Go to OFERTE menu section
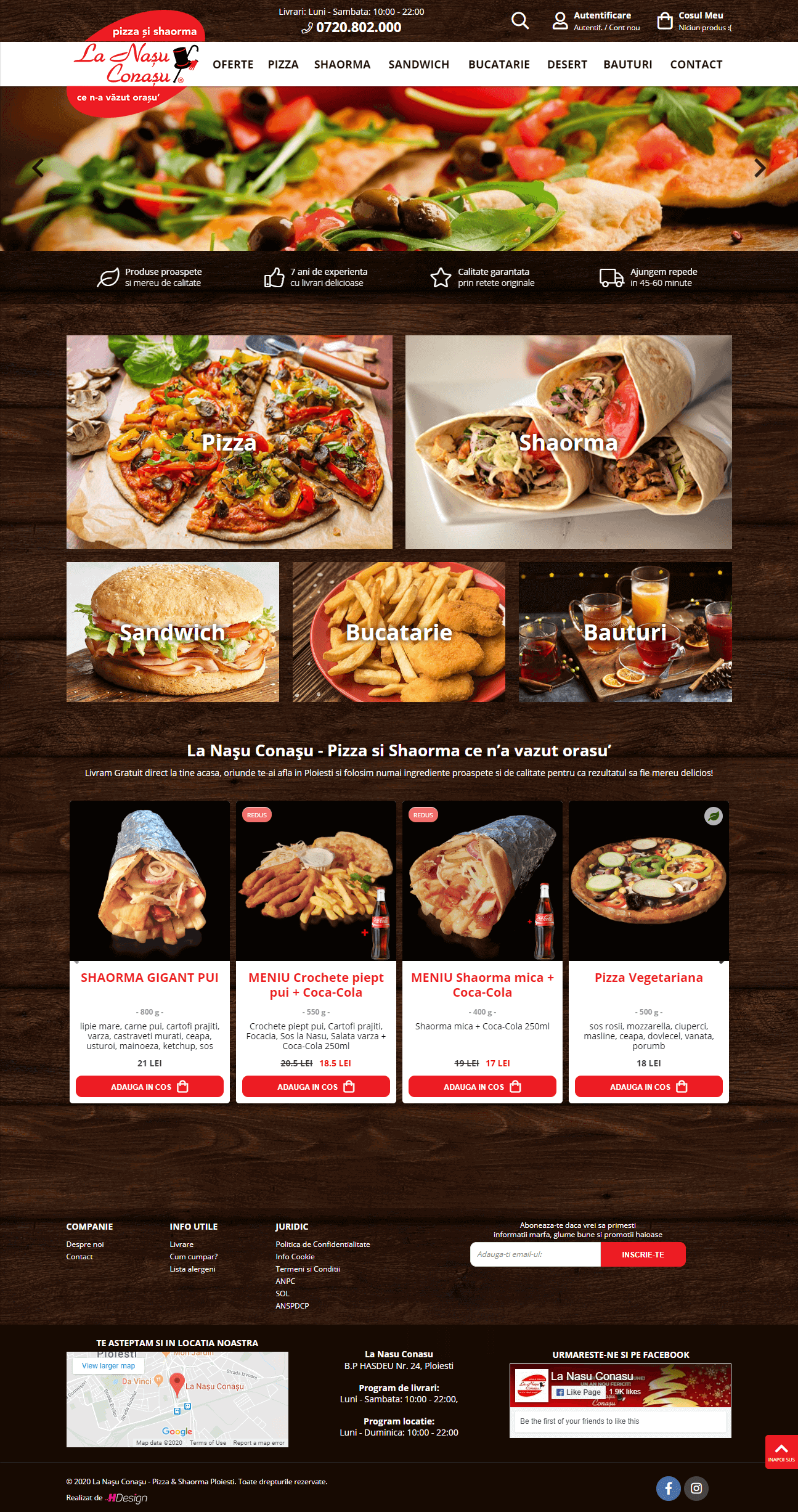The width and height of the screenshot is (798, 1512). 233,65
